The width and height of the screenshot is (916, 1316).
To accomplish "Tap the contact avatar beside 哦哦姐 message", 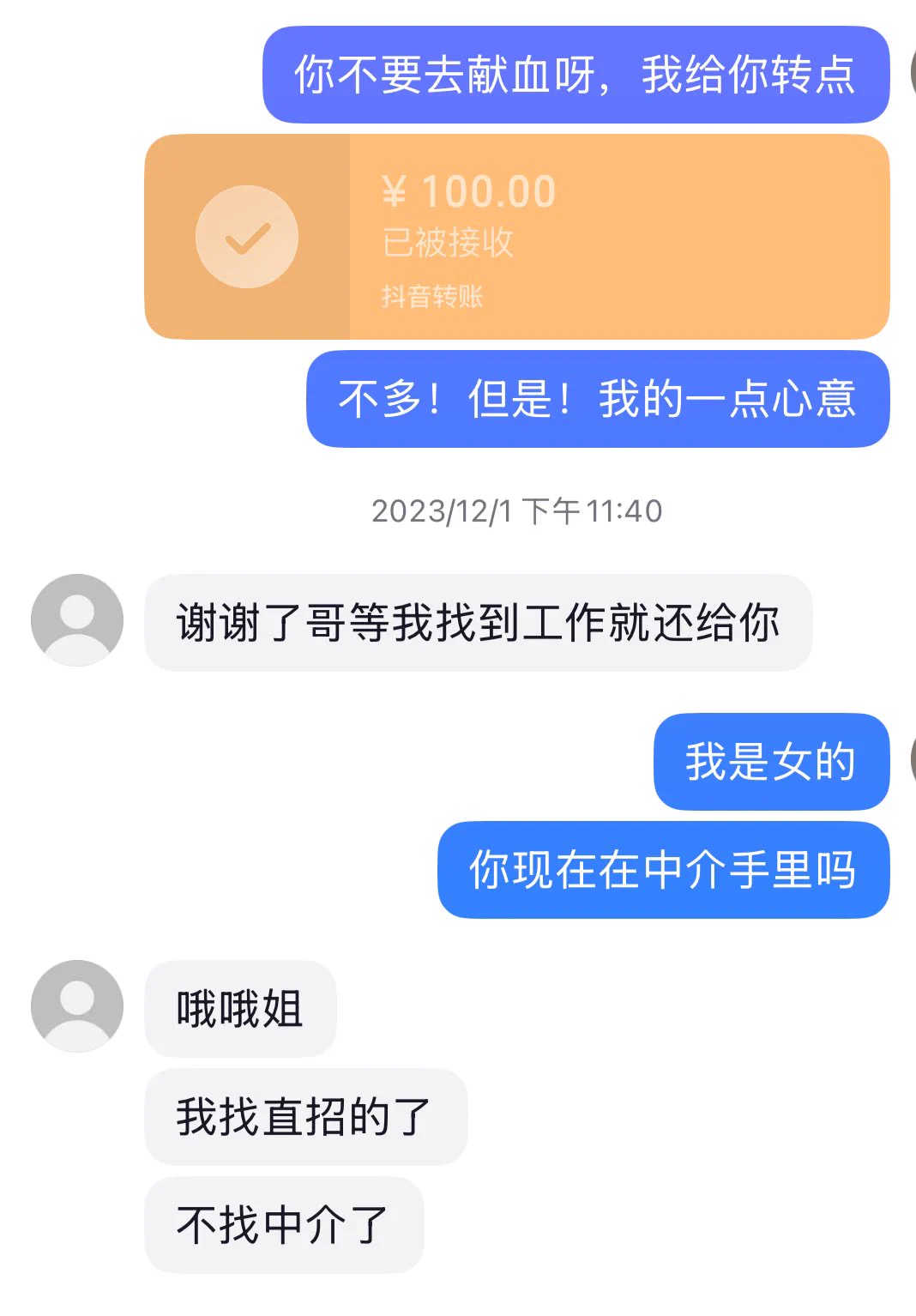I will (x=77, y=1006).
